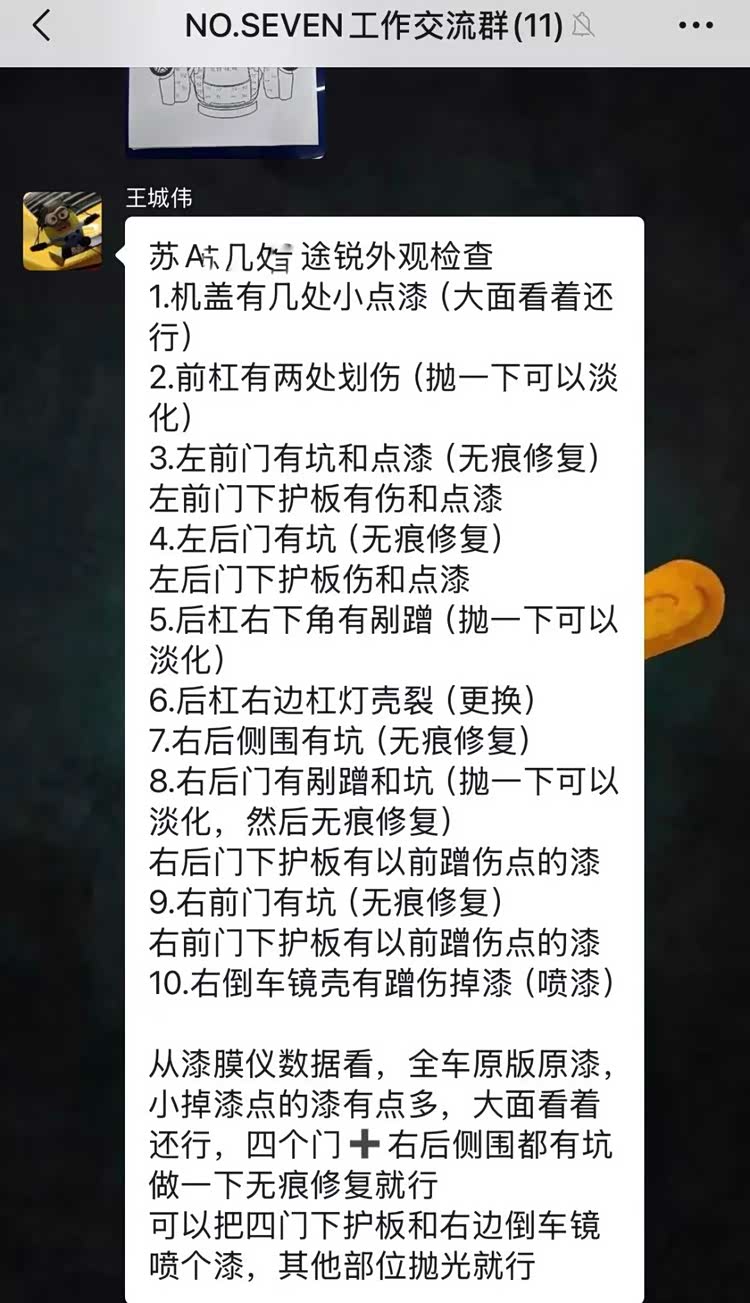Go back from the group chat
The image size is (750, 1303).
pos(41,27)
